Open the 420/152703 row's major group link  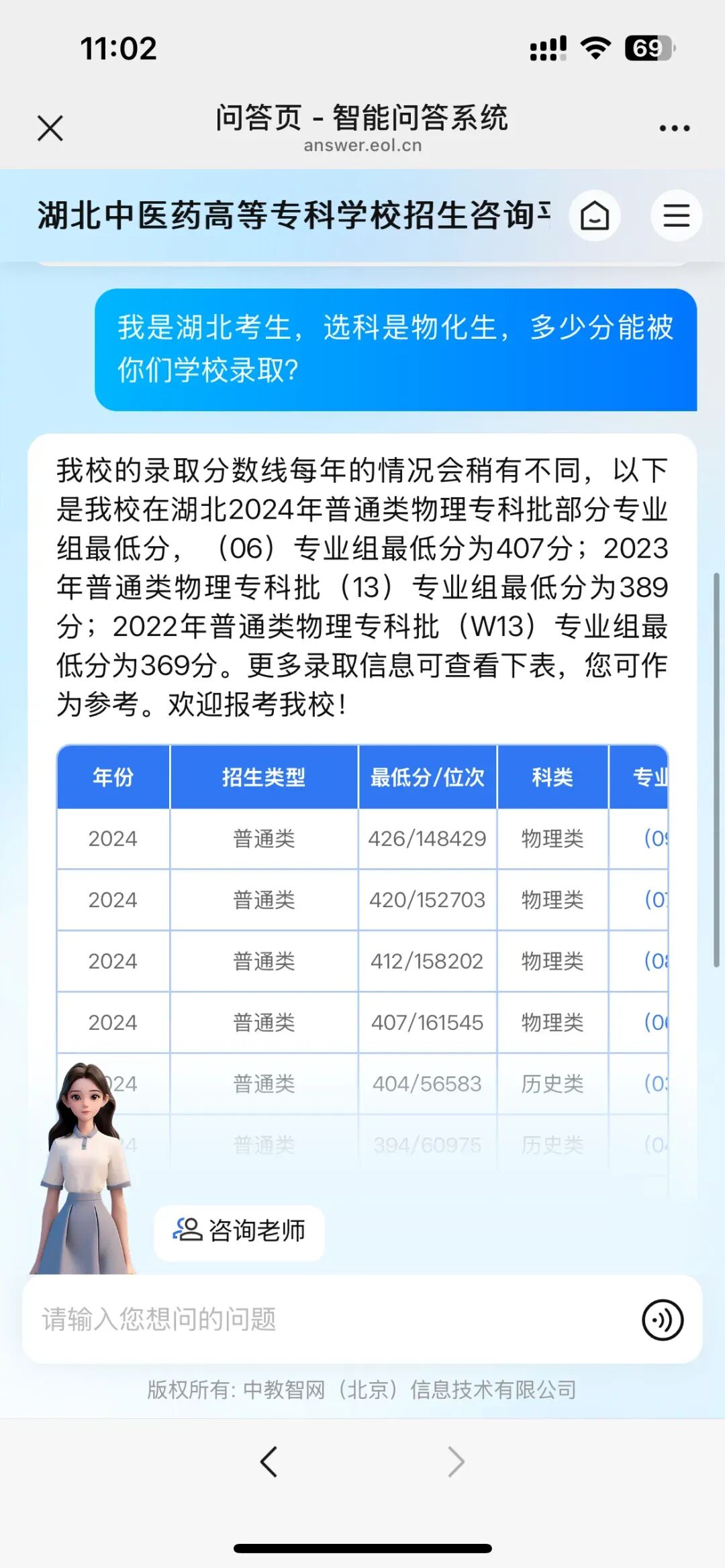tap(655, 899)
